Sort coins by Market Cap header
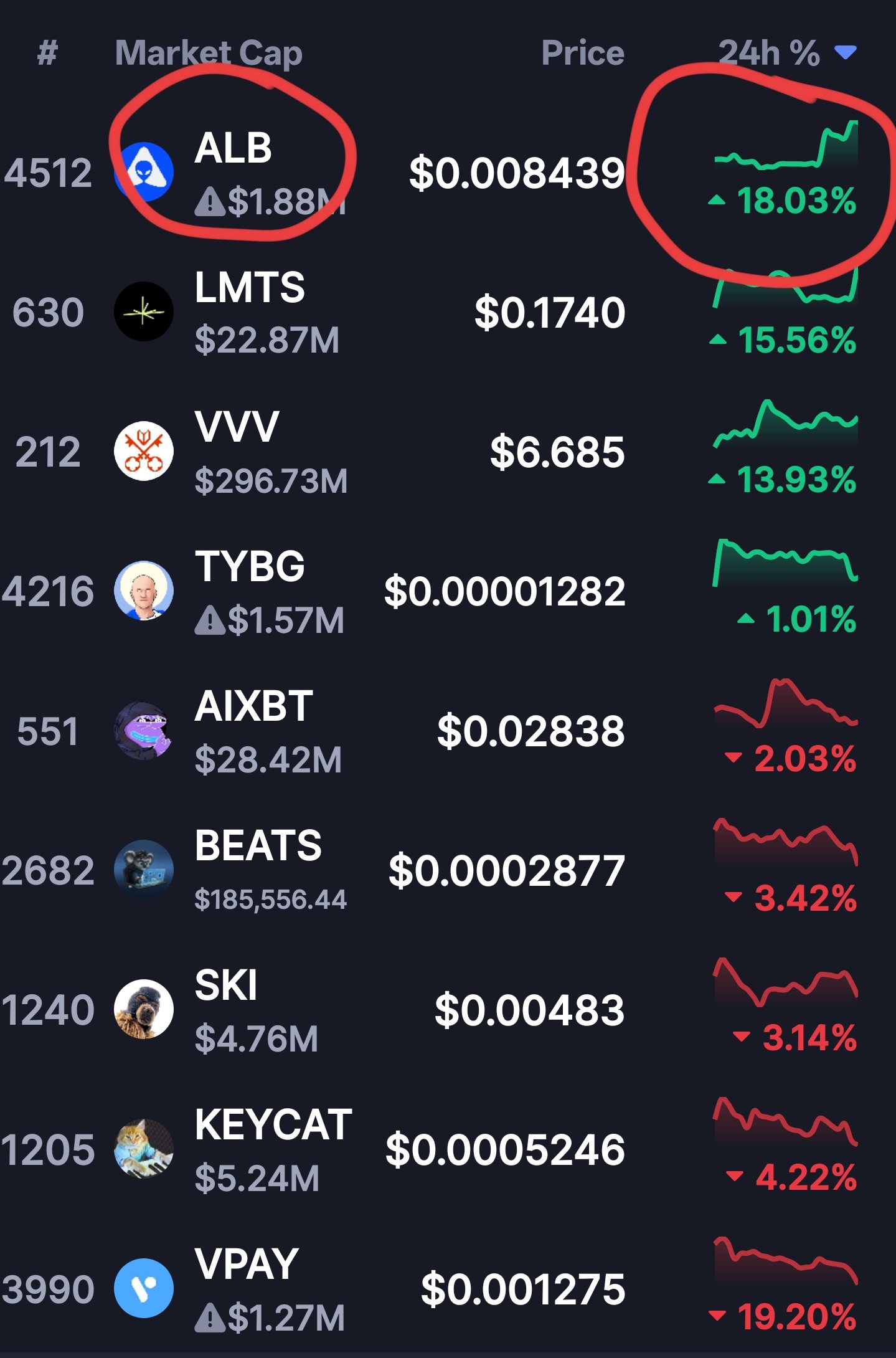This screenshot has height=1358, width=896. (209, 53)
